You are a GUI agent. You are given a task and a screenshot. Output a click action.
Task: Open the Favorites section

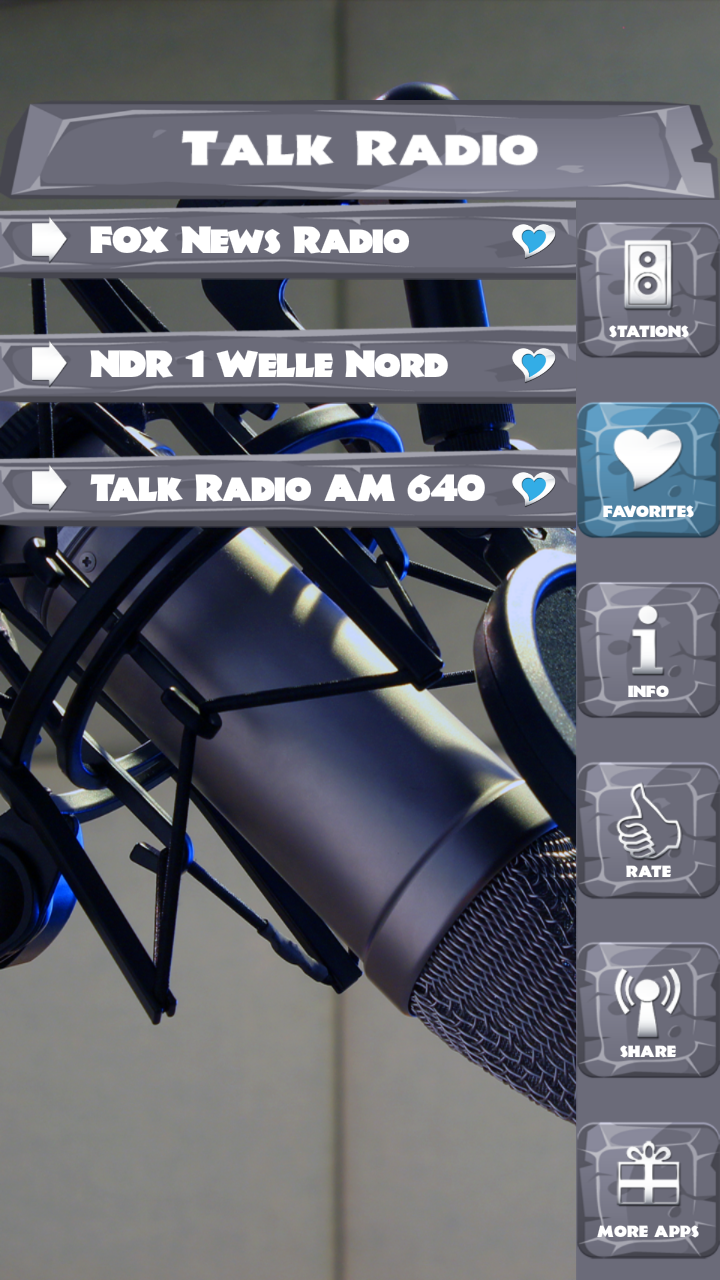(x=648, y=470)
